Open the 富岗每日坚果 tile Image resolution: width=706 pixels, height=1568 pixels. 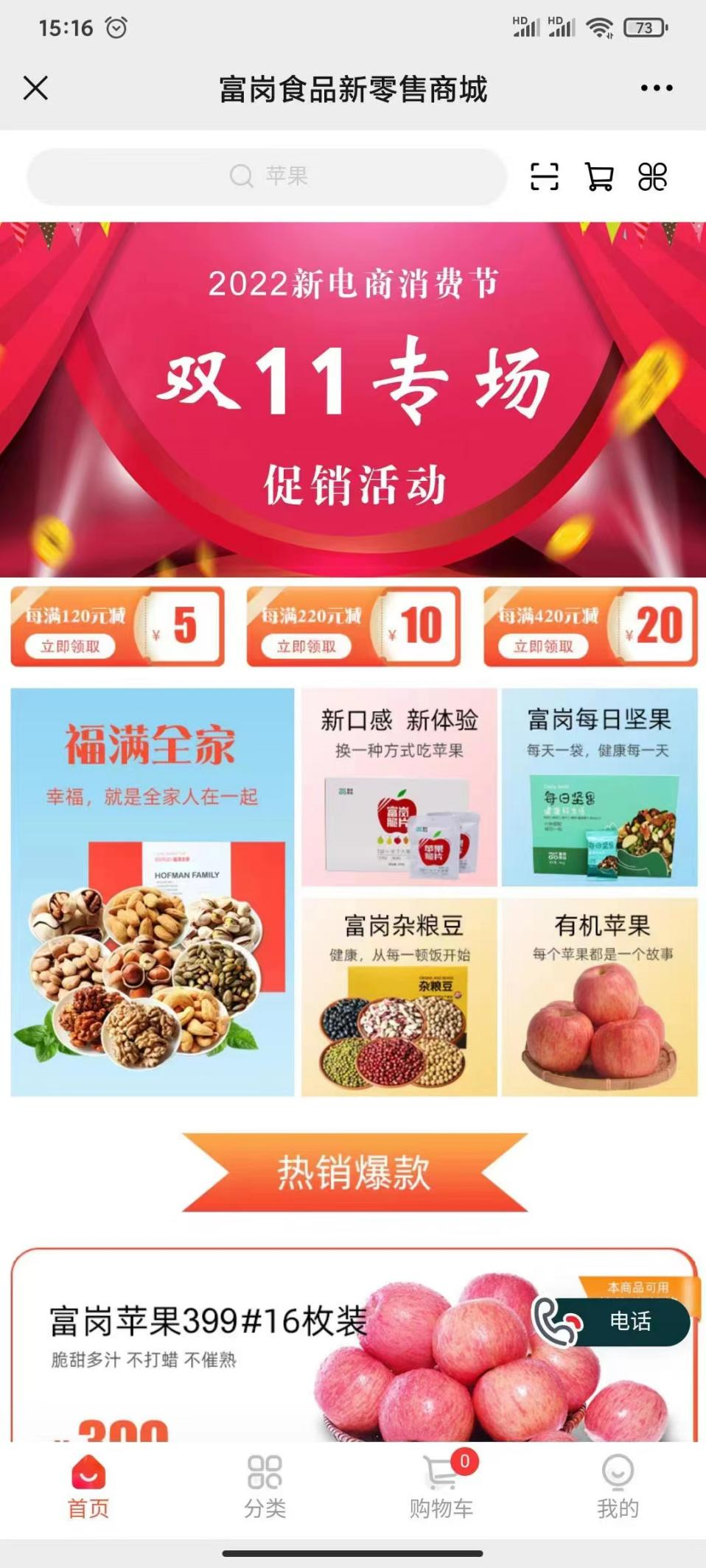(599, 787)
